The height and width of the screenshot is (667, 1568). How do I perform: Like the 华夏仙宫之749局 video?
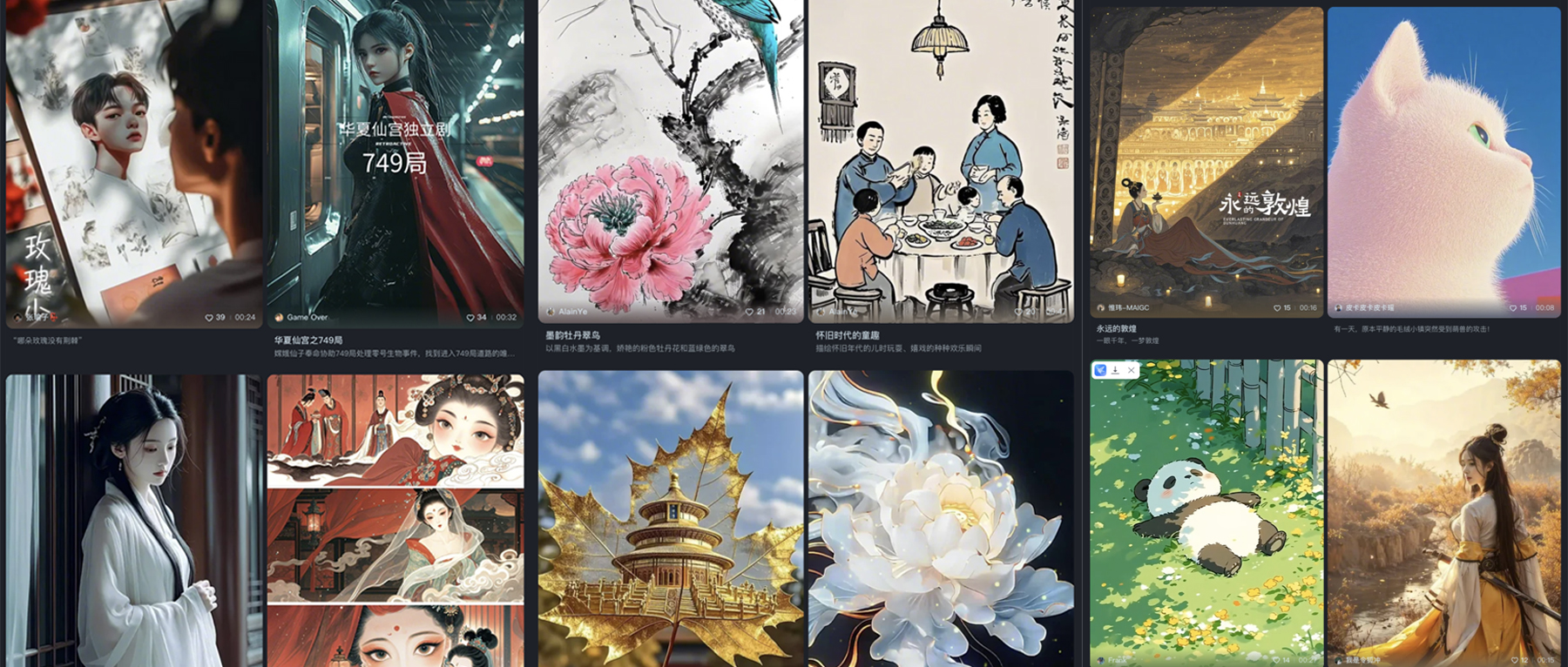pos(471,318)
